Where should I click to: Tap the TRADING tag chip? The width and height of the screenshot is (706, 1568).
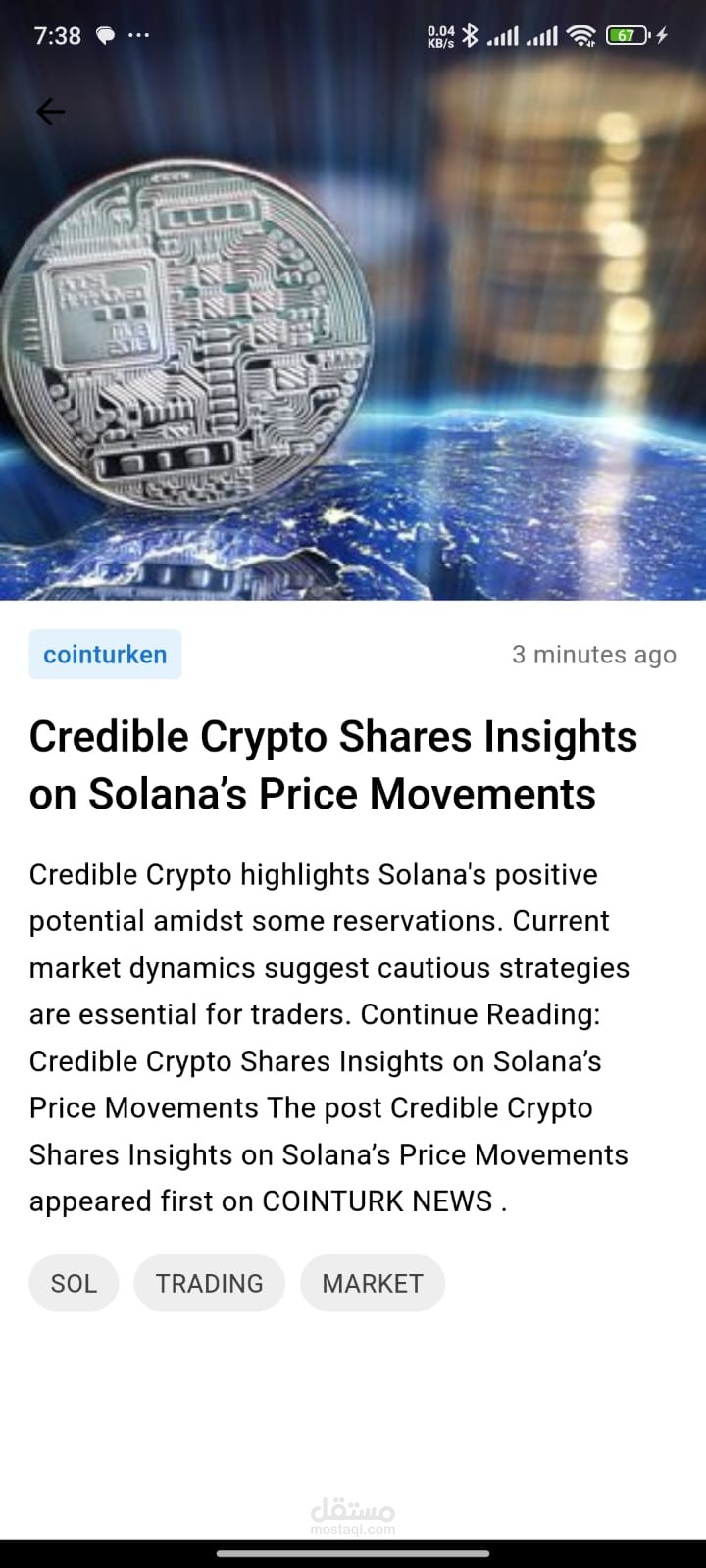click(x=209, y=1283)
